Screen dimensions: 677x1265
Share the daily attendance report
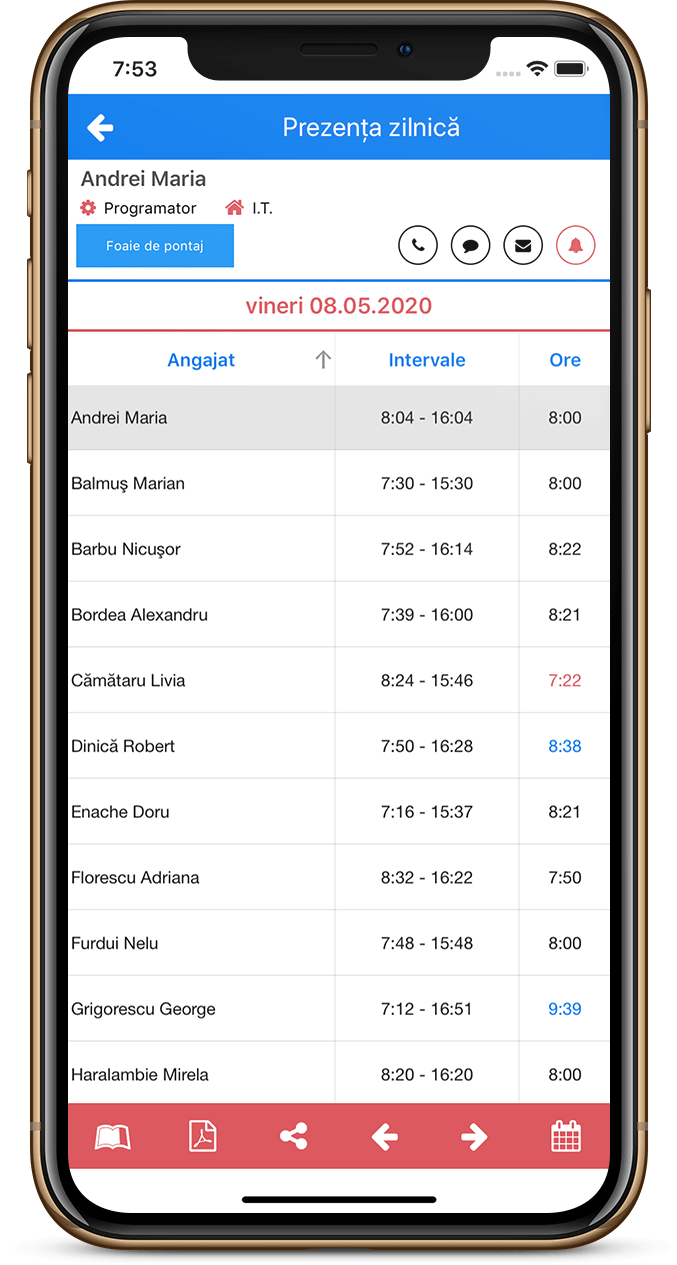294,1137
